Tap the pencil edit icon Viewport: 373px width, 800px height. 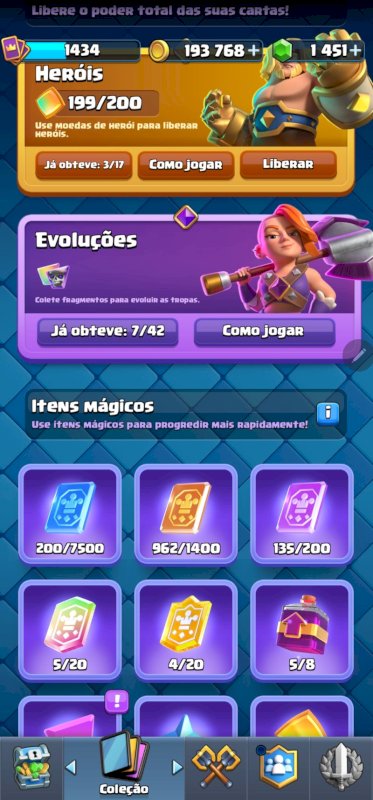pyautogui.click(x=359, y=354)
